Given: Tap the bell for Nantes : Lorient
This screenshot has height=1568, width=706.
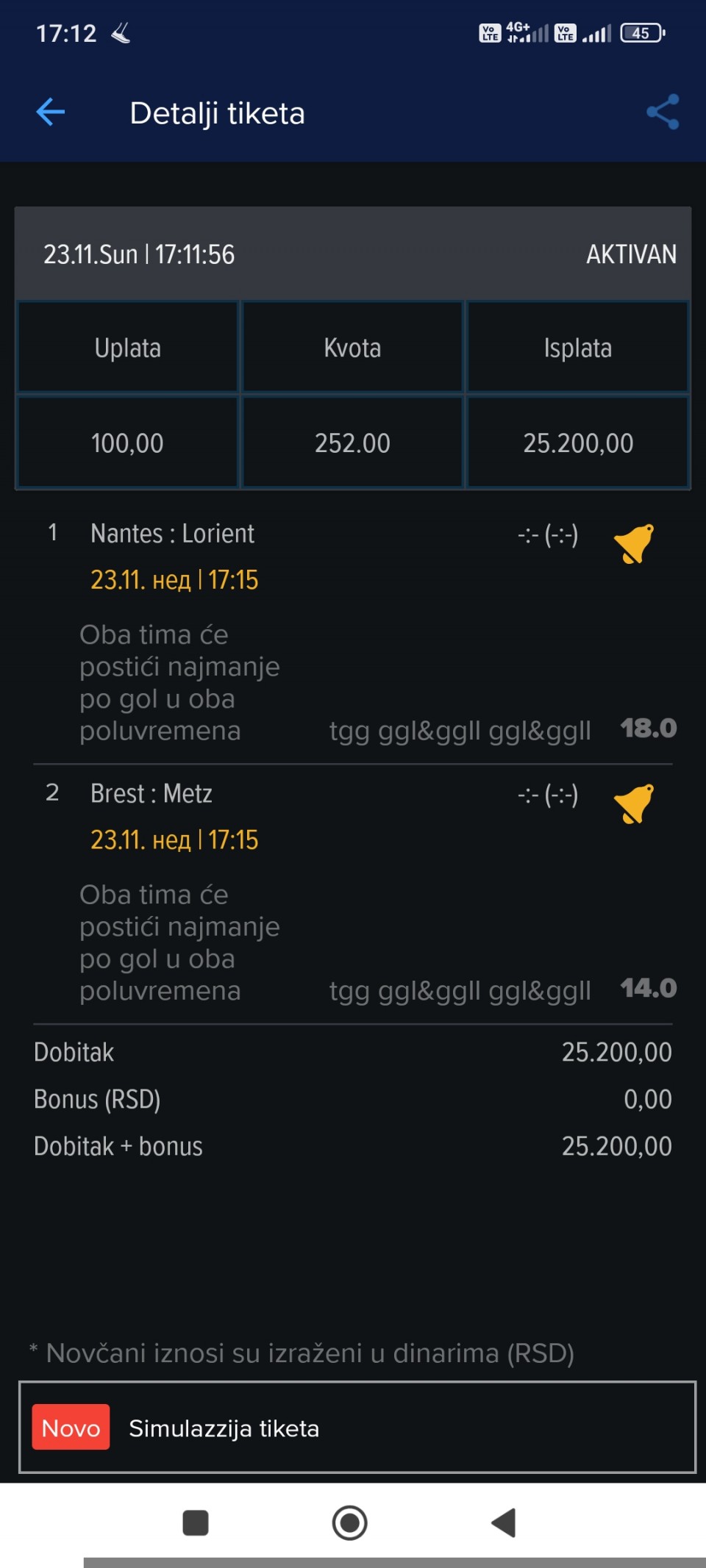Looking at the screenshot, I should (x=633, y=544).
